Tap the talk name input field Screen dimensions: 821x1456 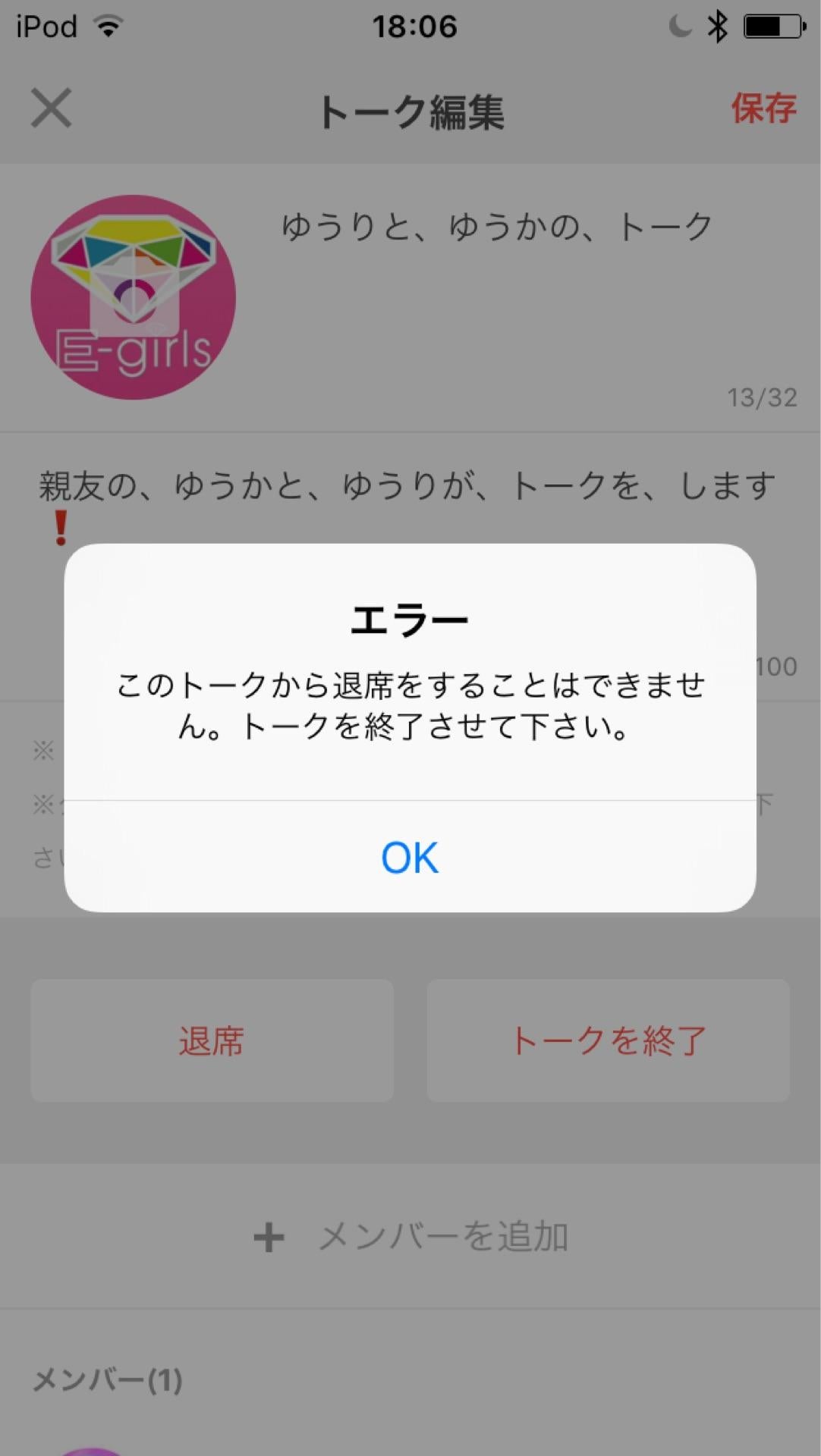tap(497, 224)
